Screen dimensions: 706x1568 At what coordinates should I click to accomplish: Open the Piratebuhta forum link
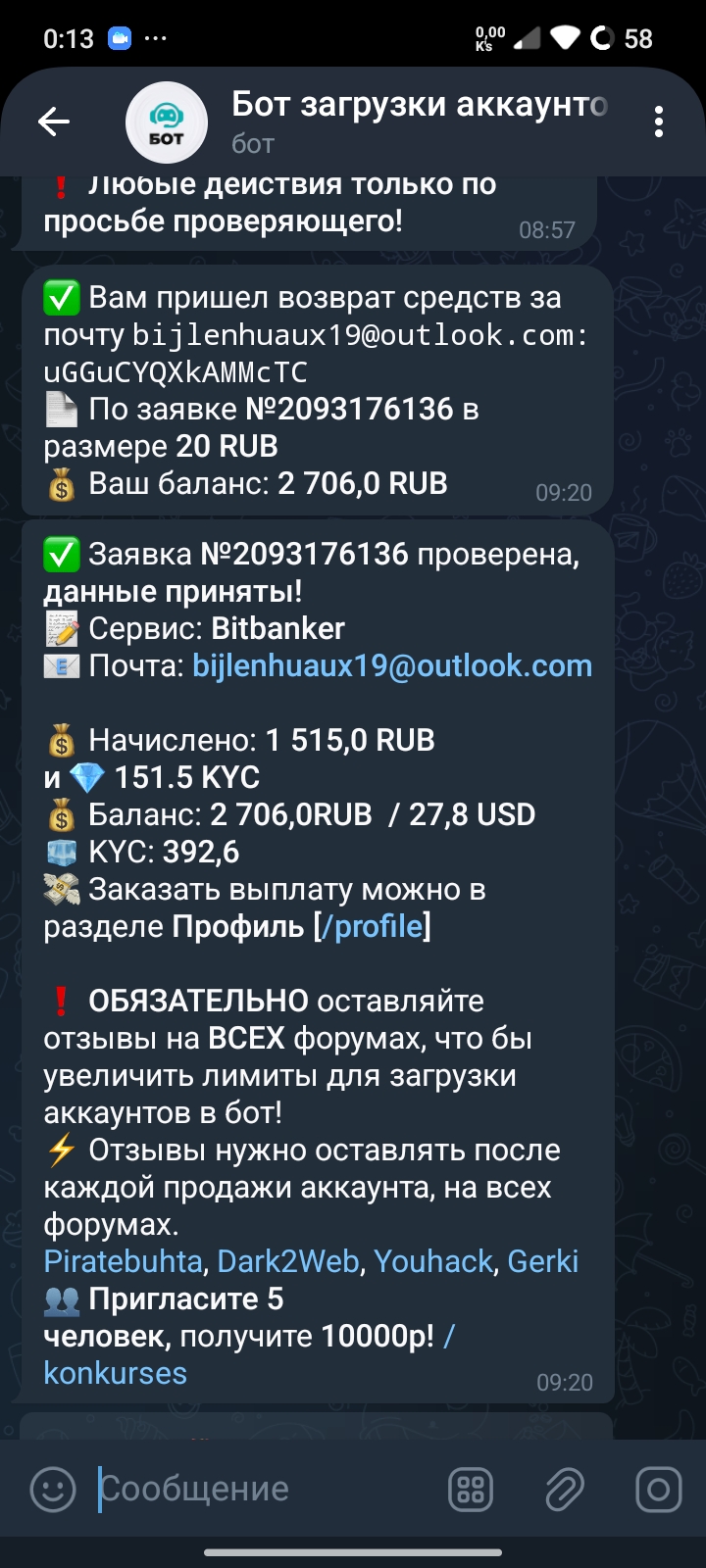(124, 1261)
